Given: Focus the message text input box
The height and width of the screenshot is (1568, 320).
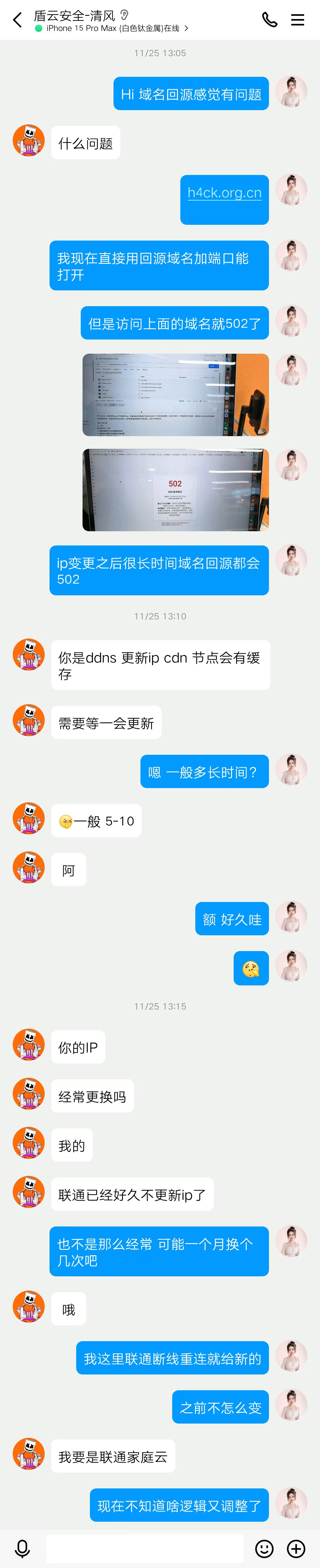Looking at the screenshot, I should point(145,1548).
